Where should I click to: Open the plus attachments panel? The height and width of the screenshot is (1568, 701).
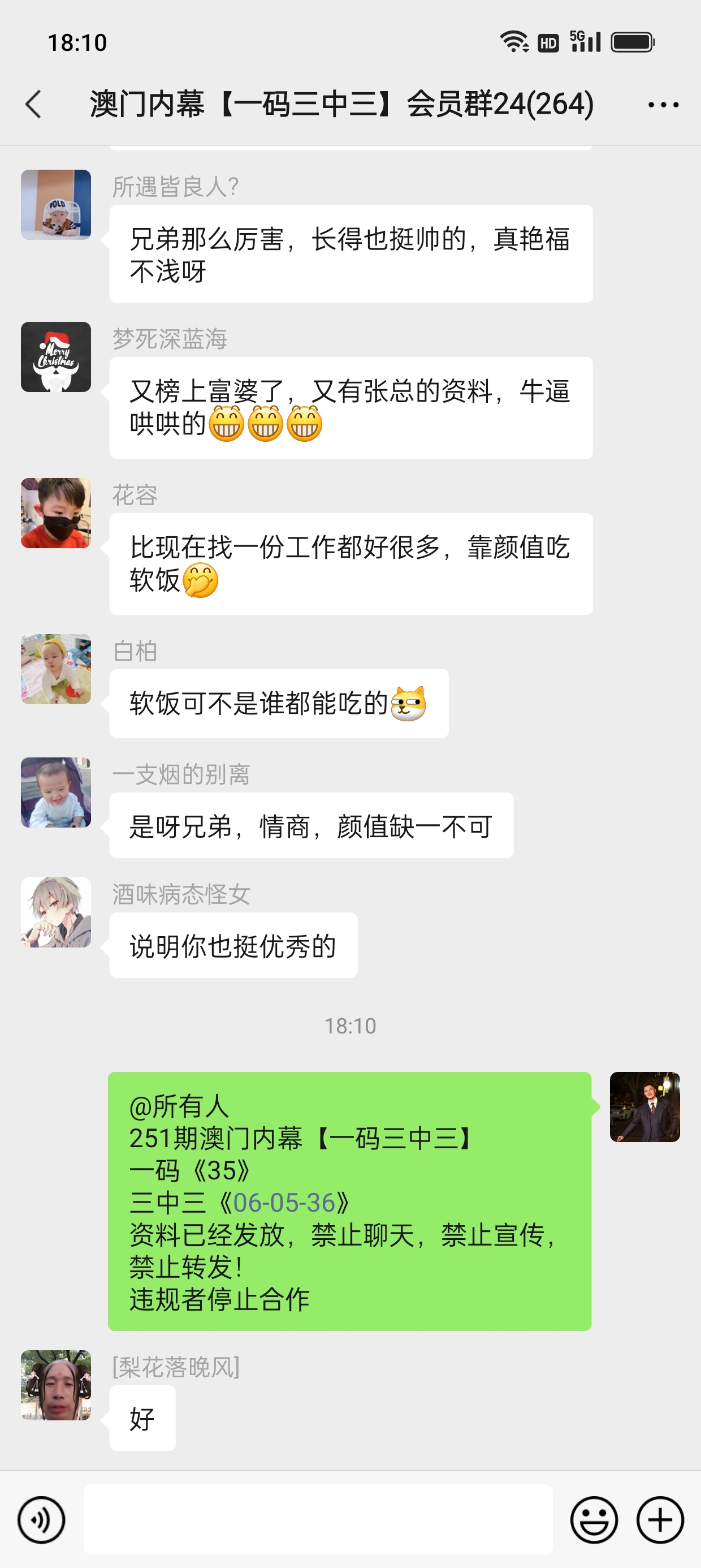pos(660,1520)
